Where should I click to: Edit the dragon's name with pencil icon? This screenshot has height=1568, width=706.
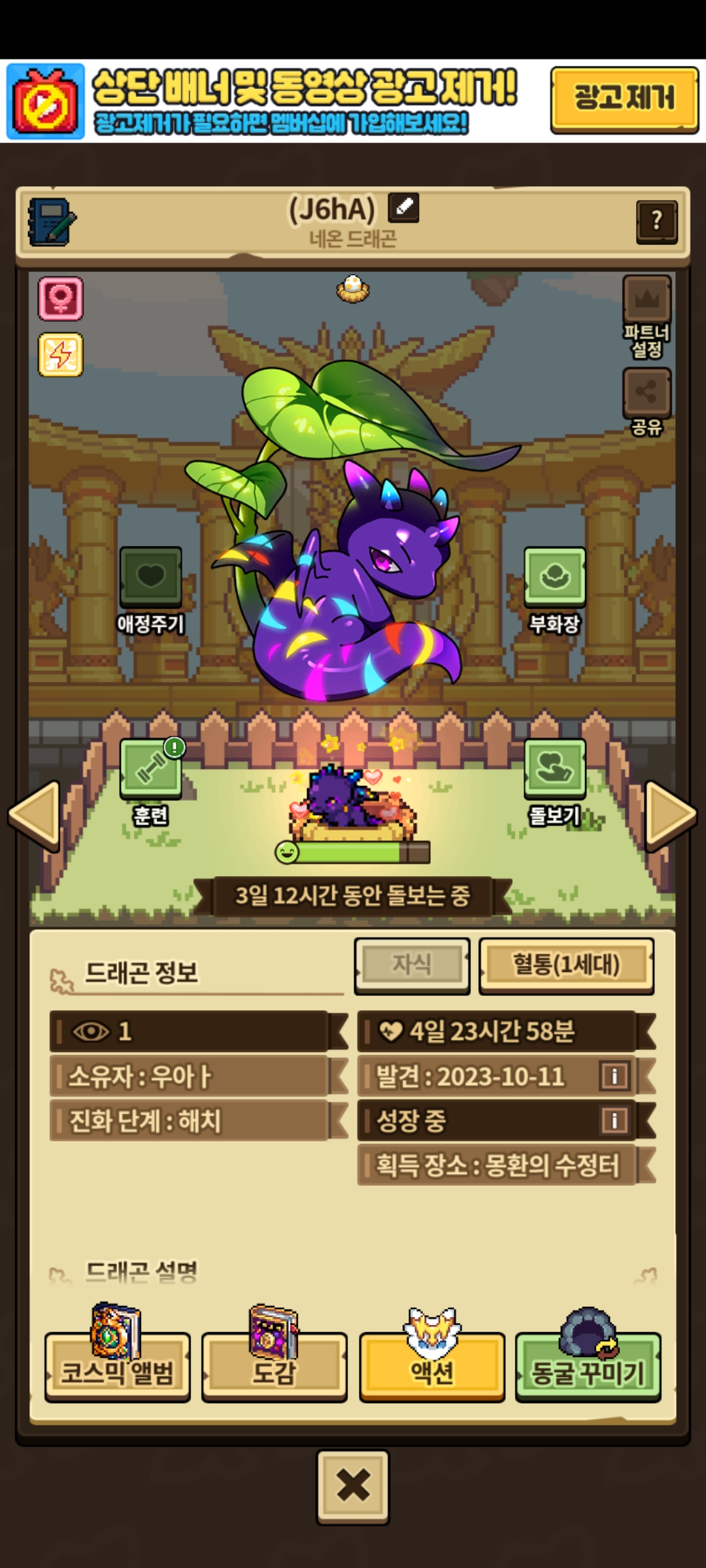click(x=403, y=208)
